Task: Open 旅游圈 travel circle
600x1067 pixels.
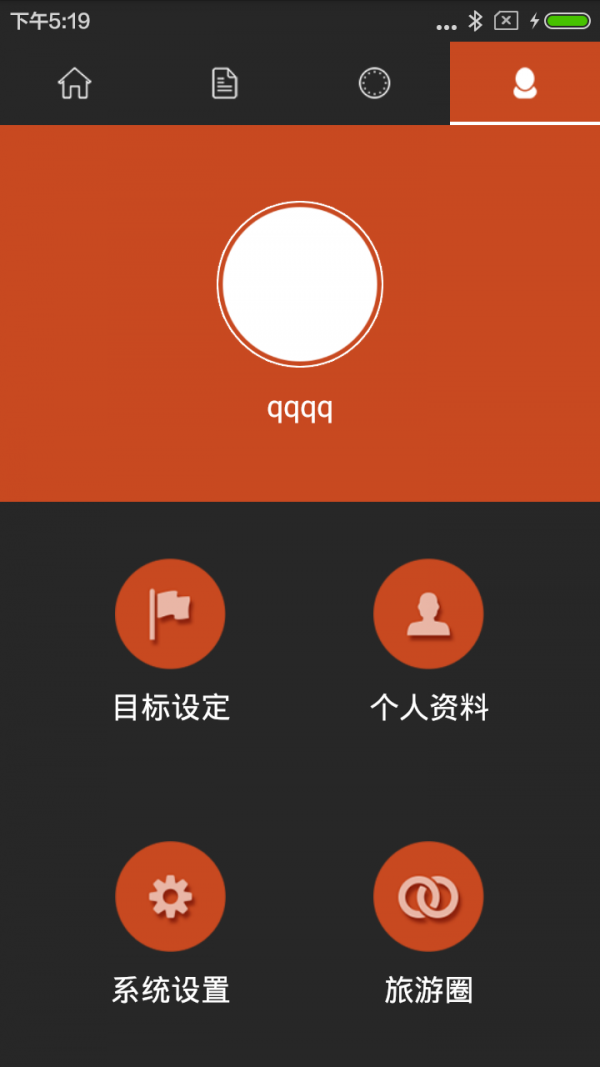Action: (x=428, y=897)
